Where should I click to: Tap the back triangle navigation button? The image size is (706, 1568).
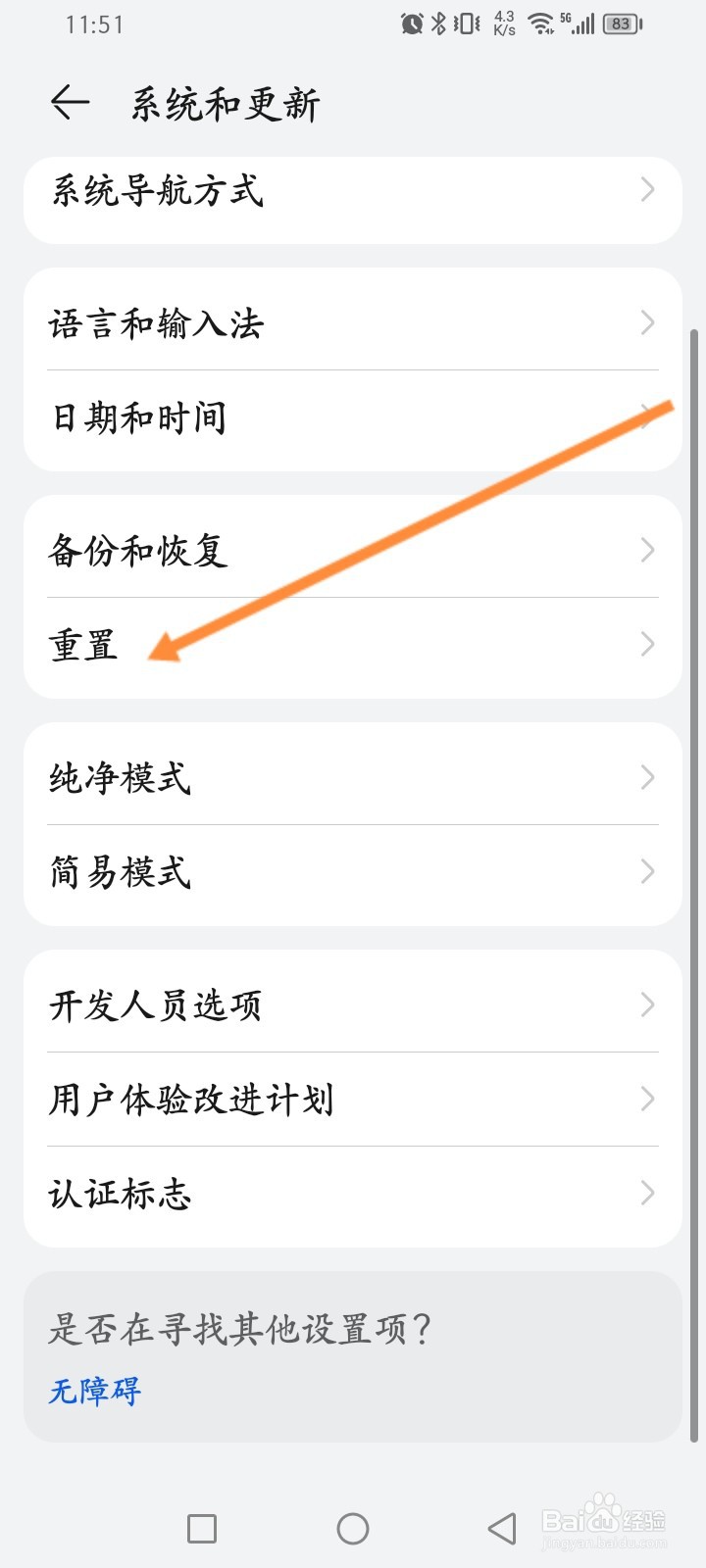click(x=502, y=1527)
